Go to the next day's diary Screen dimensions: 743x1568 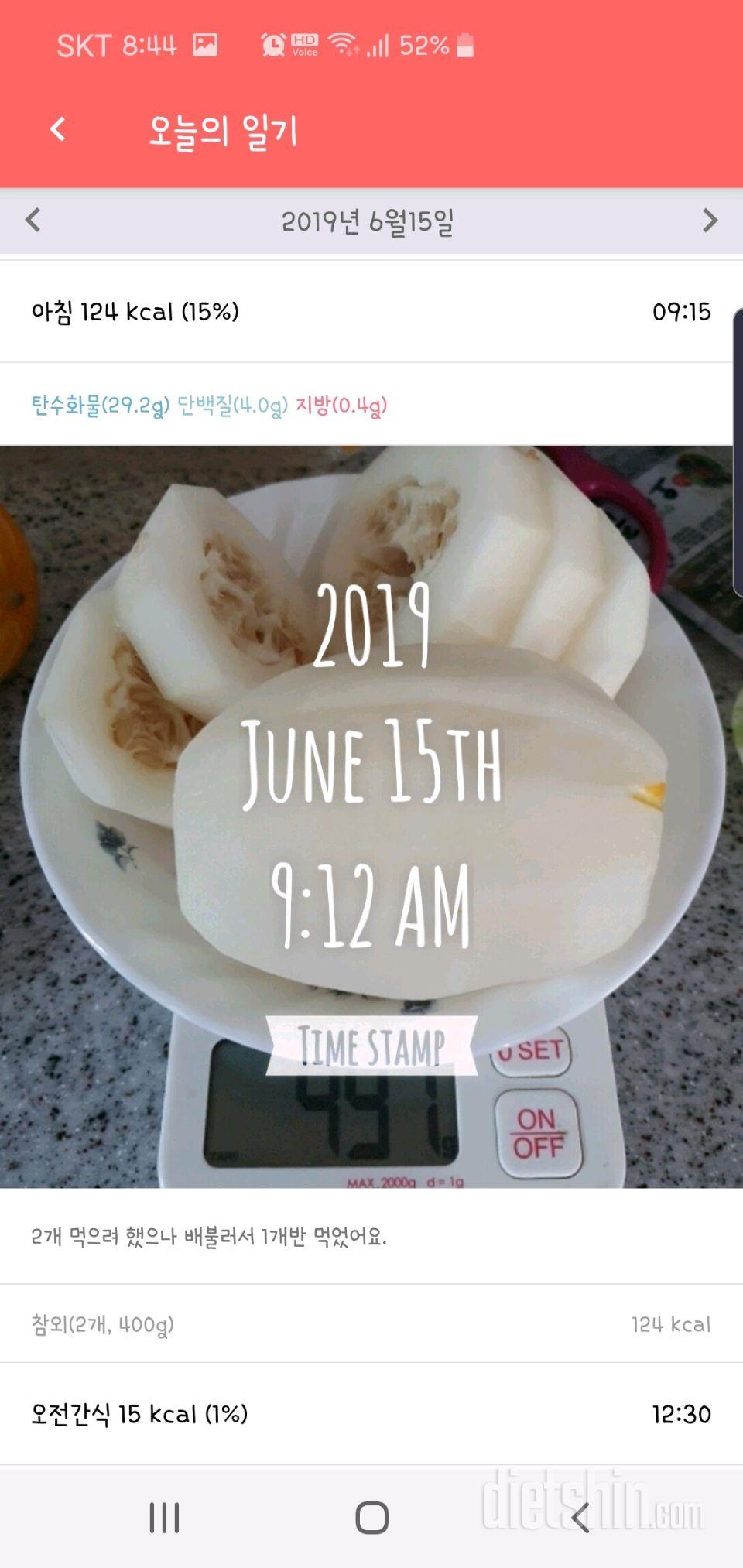(x=710, y=221)
